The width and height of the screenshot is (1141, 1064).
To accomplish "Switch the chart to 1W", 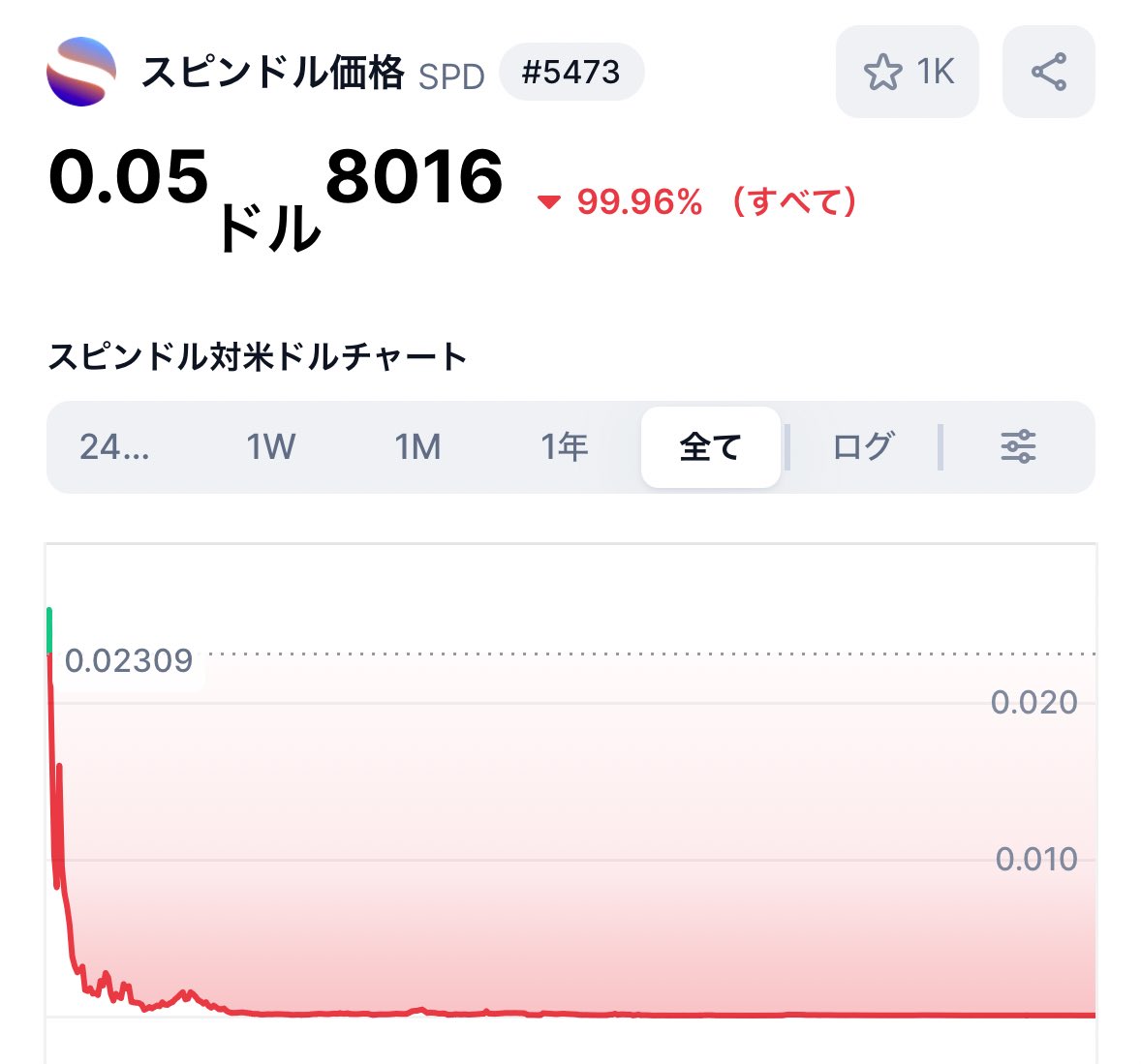I will (x=270, y=447).
